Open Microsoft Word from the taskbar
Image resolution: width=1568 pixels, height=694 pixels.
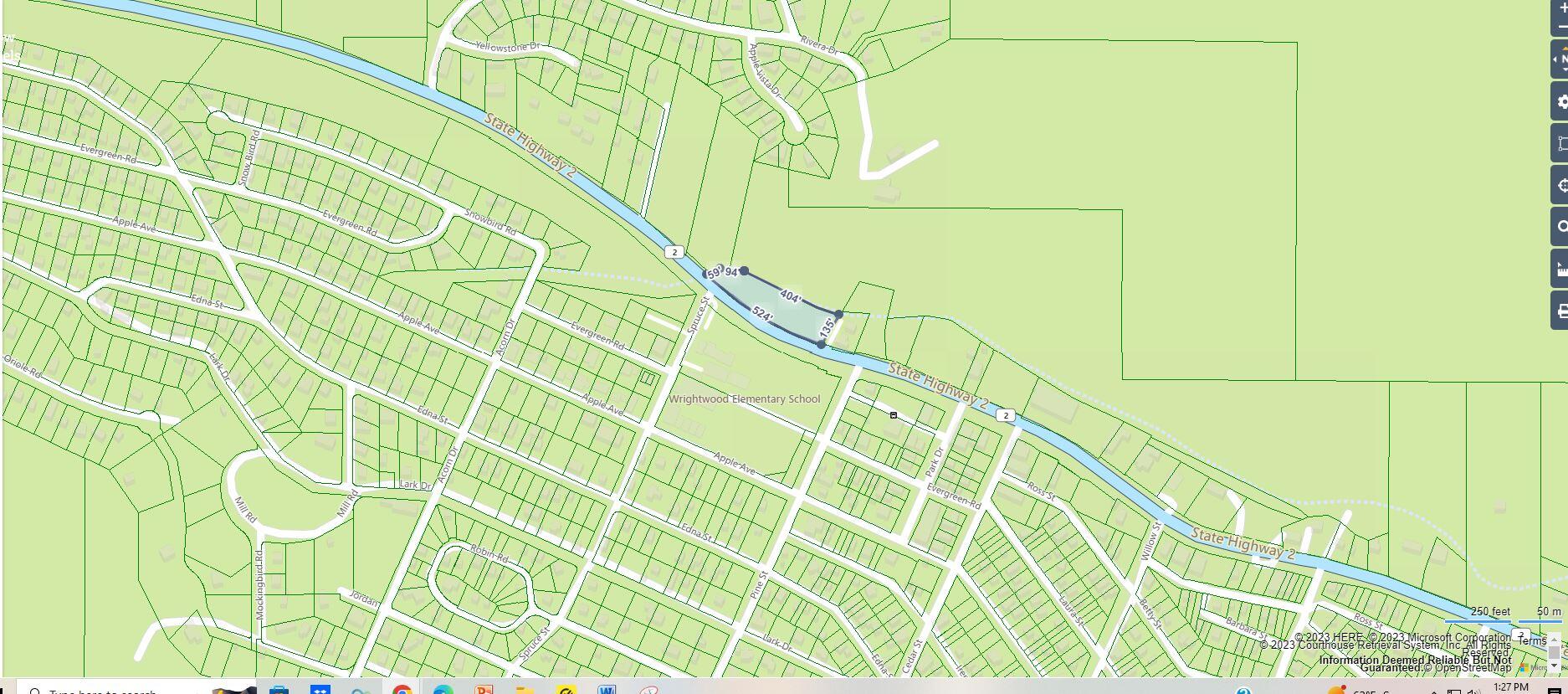(x=607, y=691)
